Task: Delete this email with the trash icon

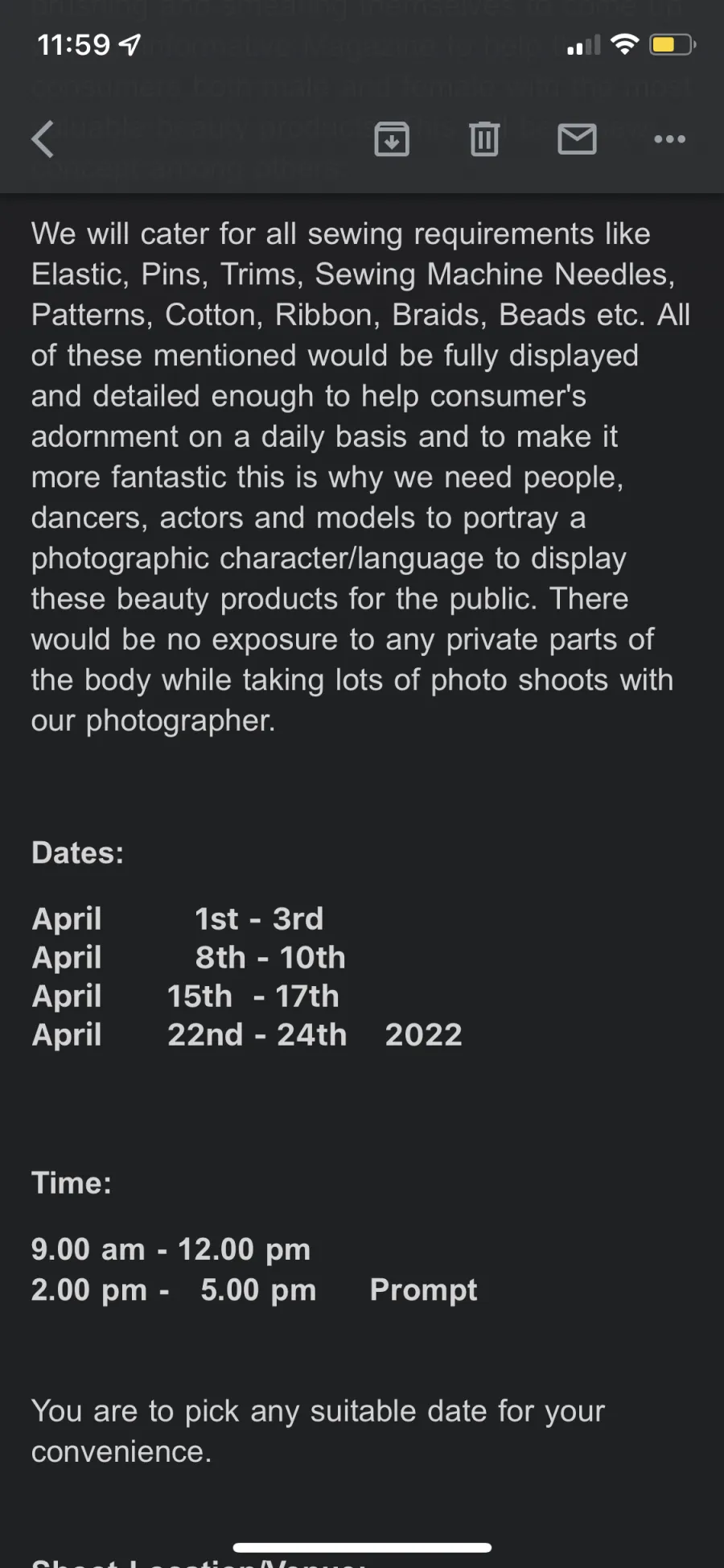Action: (x=484, y=139)
